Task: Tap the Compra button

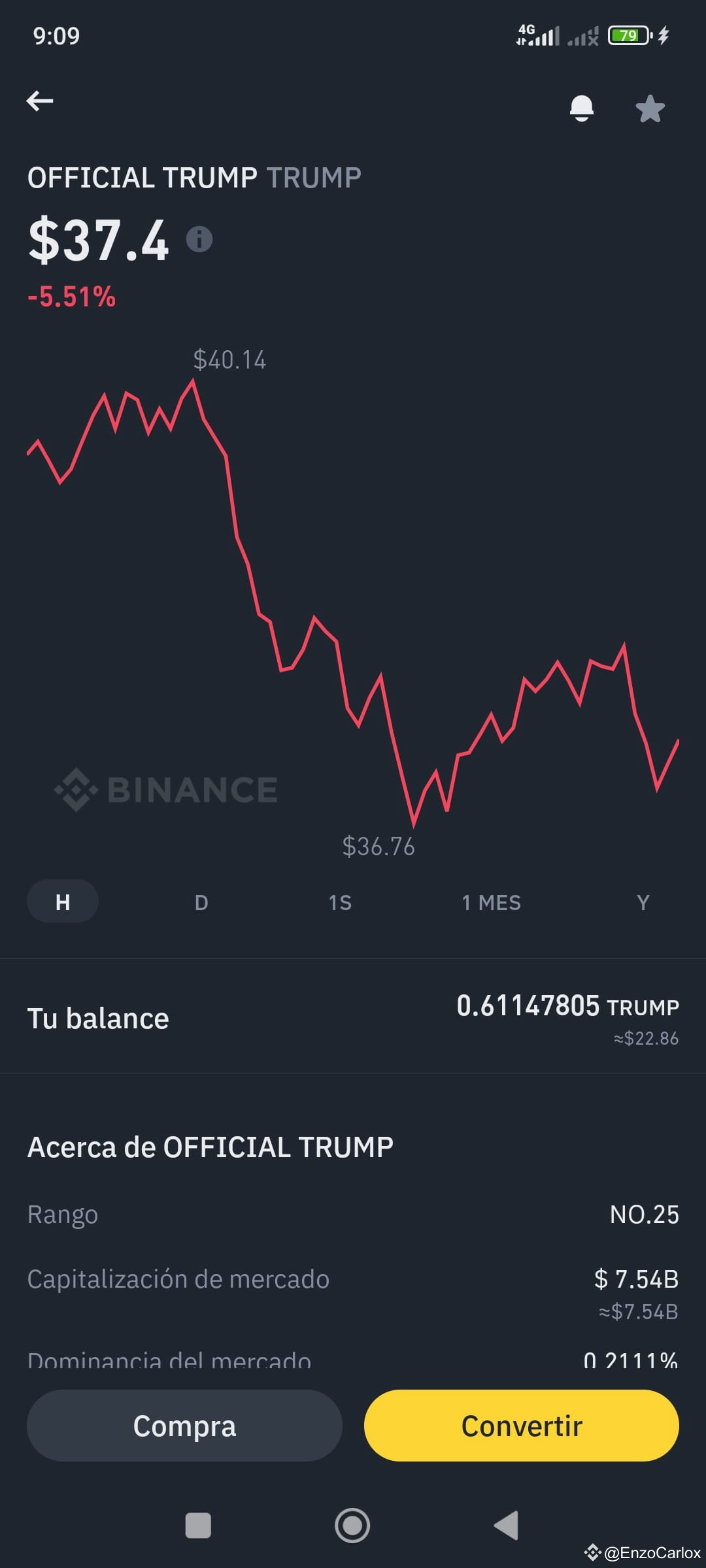Action: pyautogui.click(x=184, y=1426)
